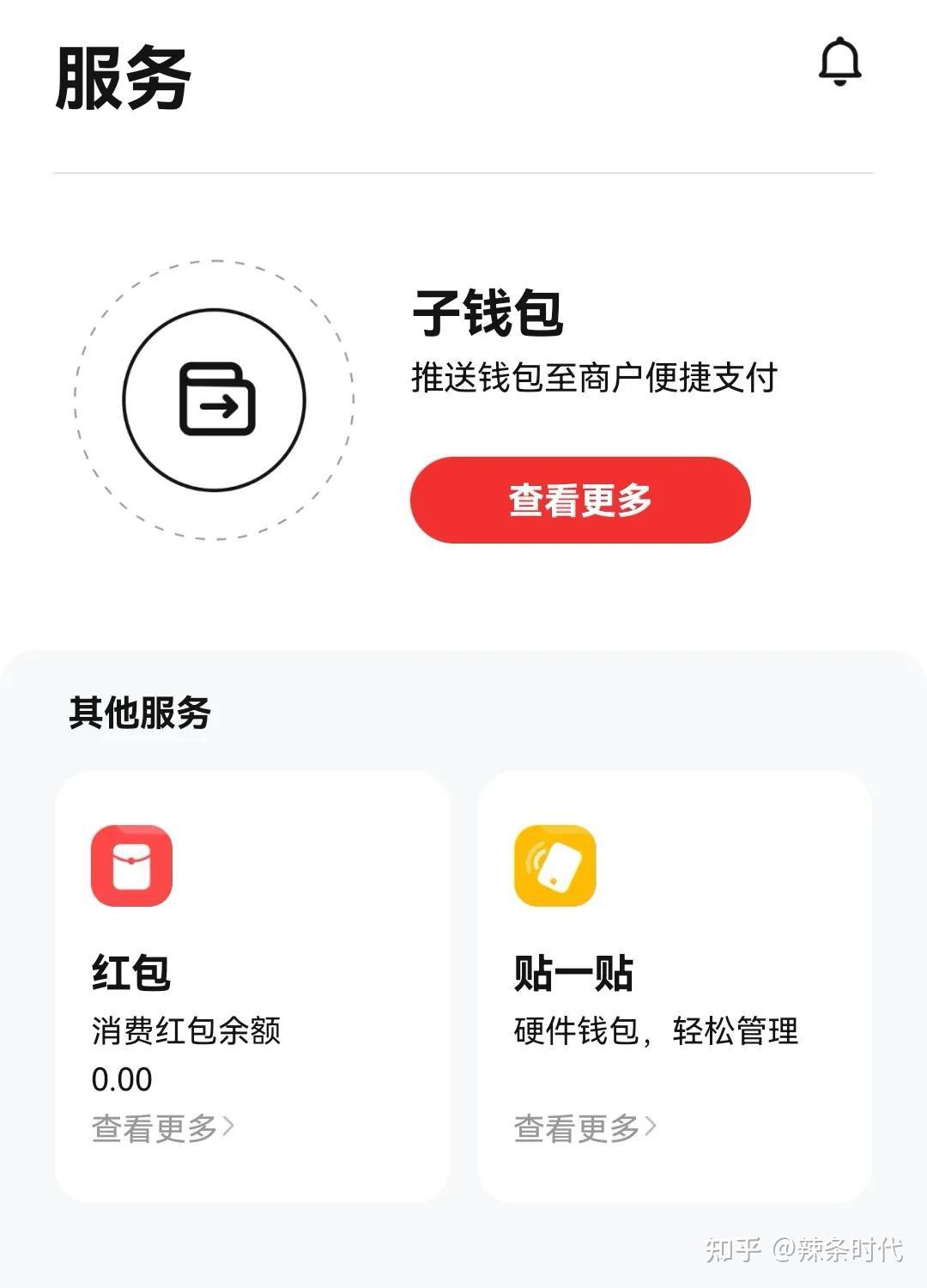The image size is (927, 1288).
Task: Open the 子钱包 wallet icon
Action: tap(215, 399)
